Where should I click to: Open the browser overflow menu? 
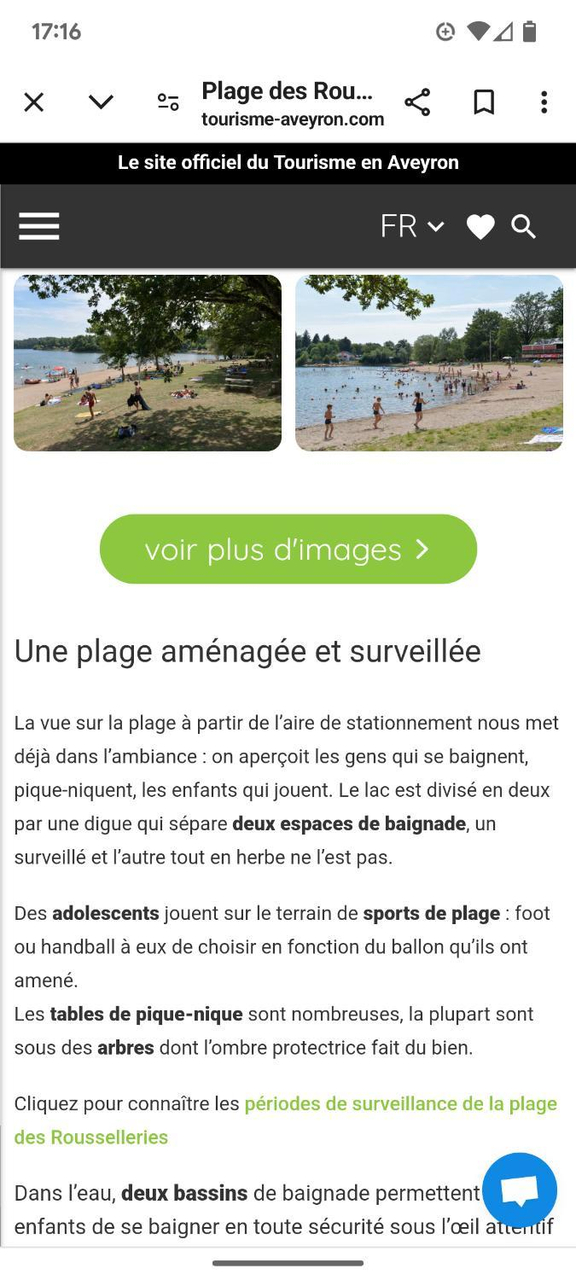coord(544,102)
